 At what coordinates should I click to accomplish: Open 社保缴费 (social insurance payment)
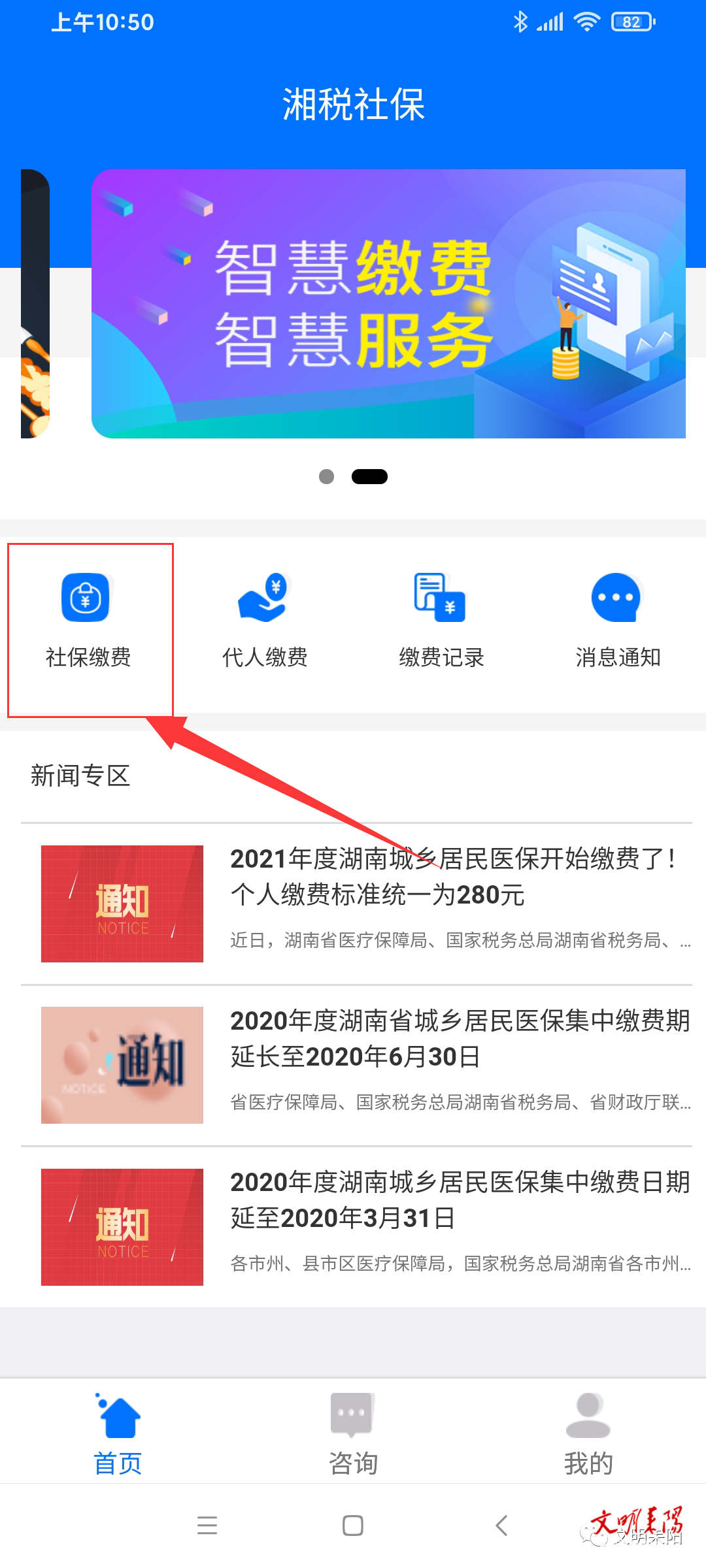tap(88, 619)
